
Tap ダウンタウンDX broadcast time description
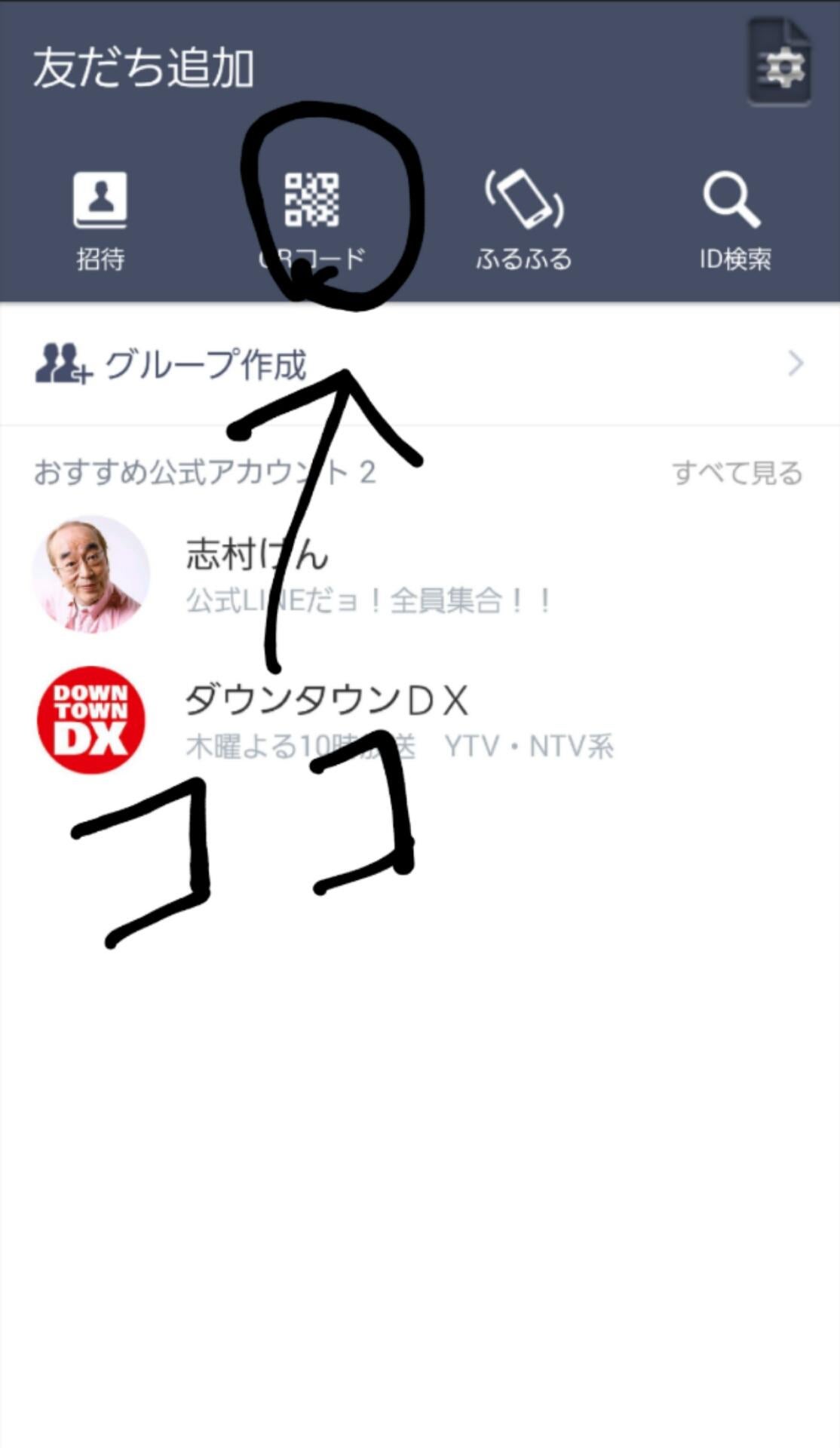pyautogui.click(x=400, y=745)
